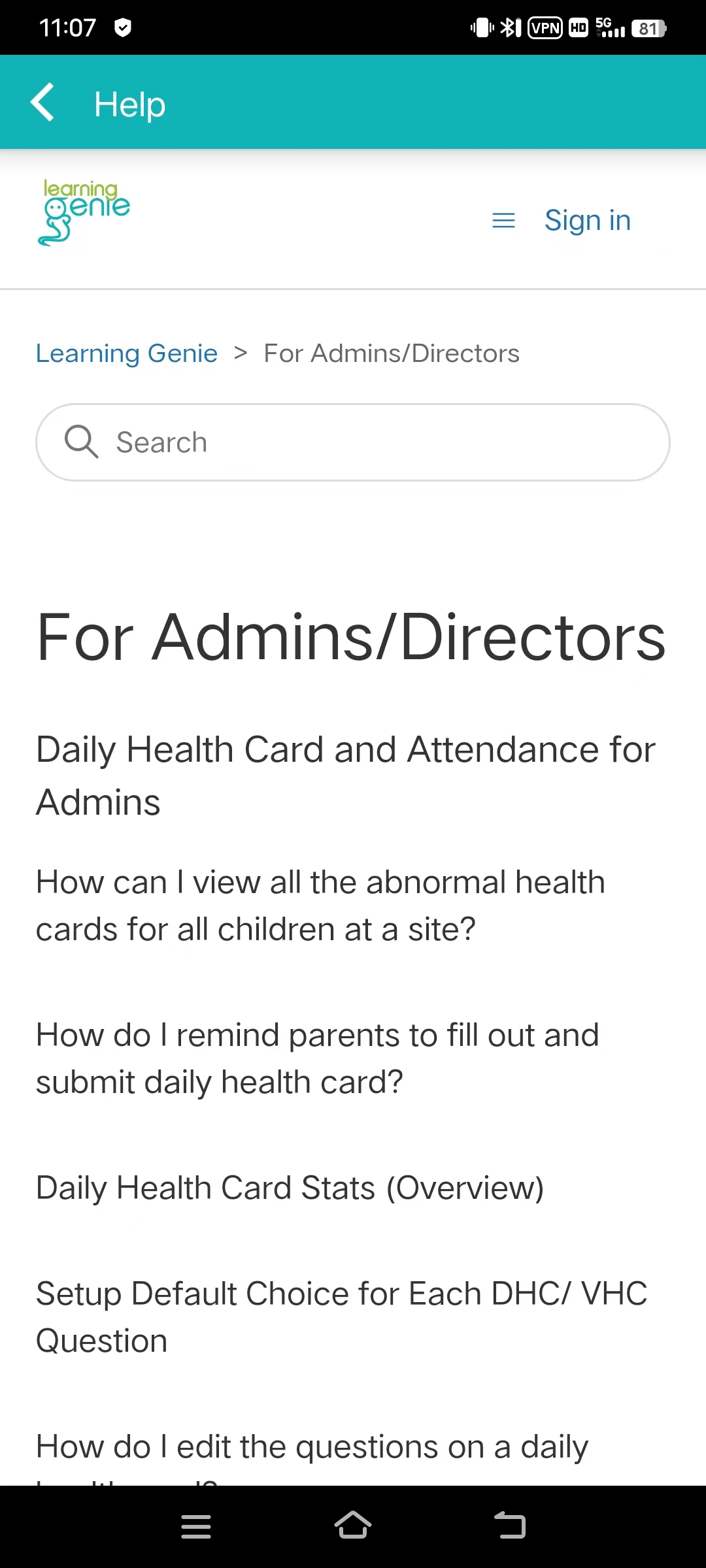Open the hamburger menu next to Sign in
706x1568 pixels.
tap(503, 221)
